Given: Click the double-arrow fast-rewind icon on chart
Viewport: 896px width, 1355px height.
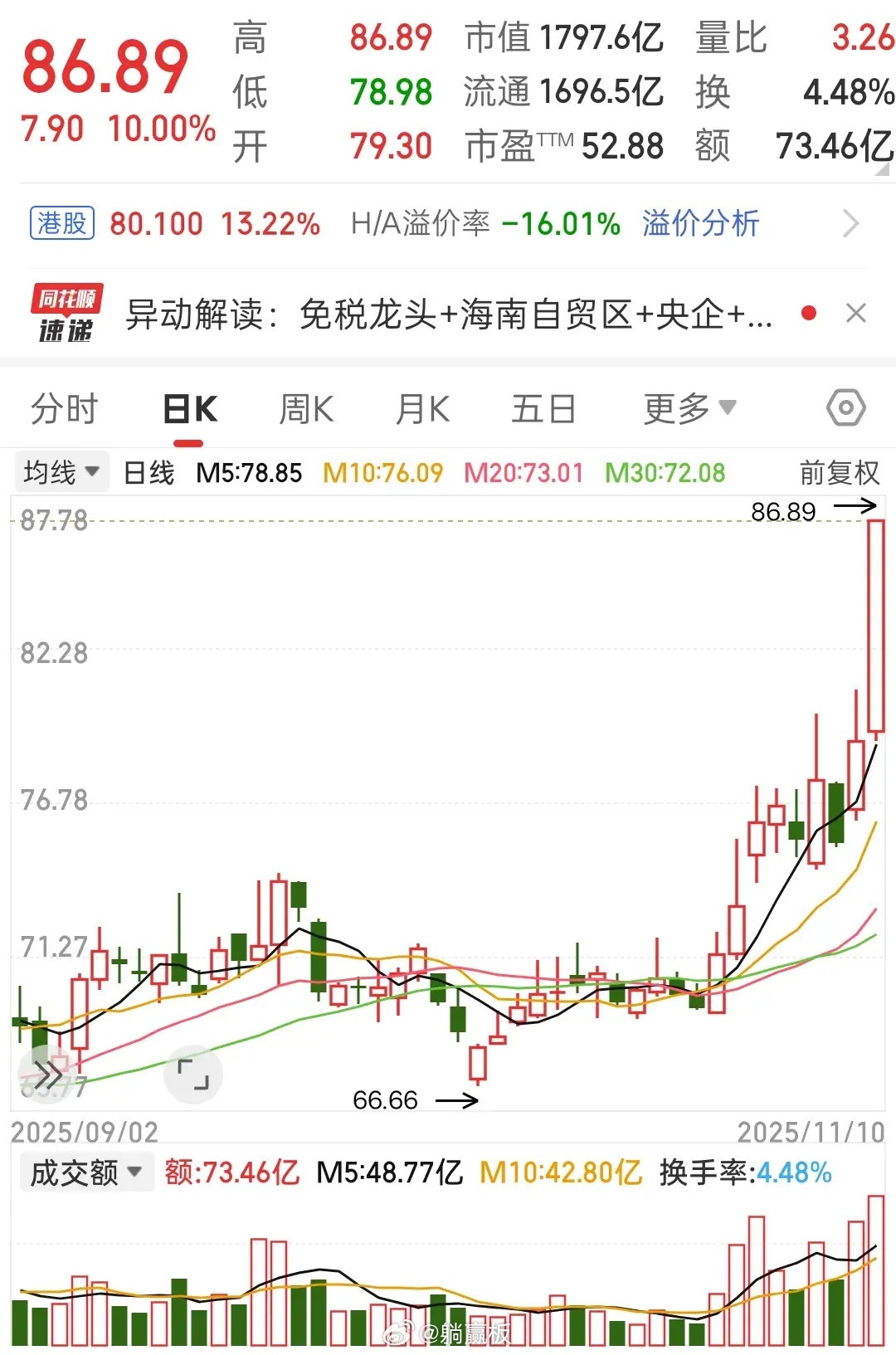Looking at the screenshot, I should click(50, 1074).
